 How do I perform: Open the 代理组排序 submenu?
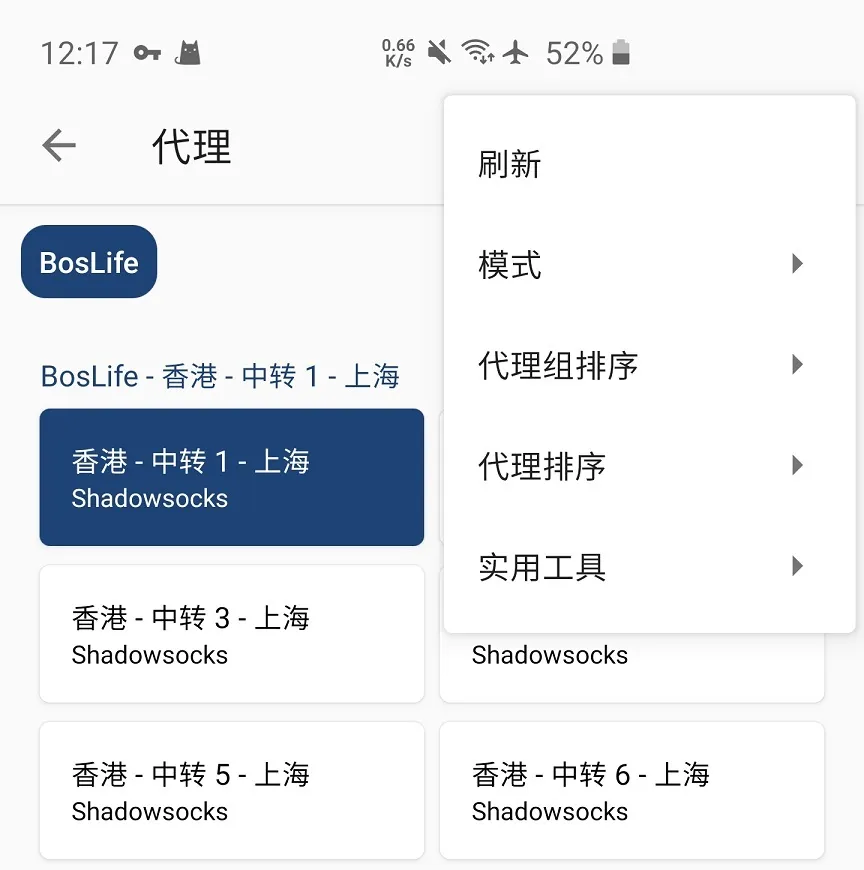(649, 365)
